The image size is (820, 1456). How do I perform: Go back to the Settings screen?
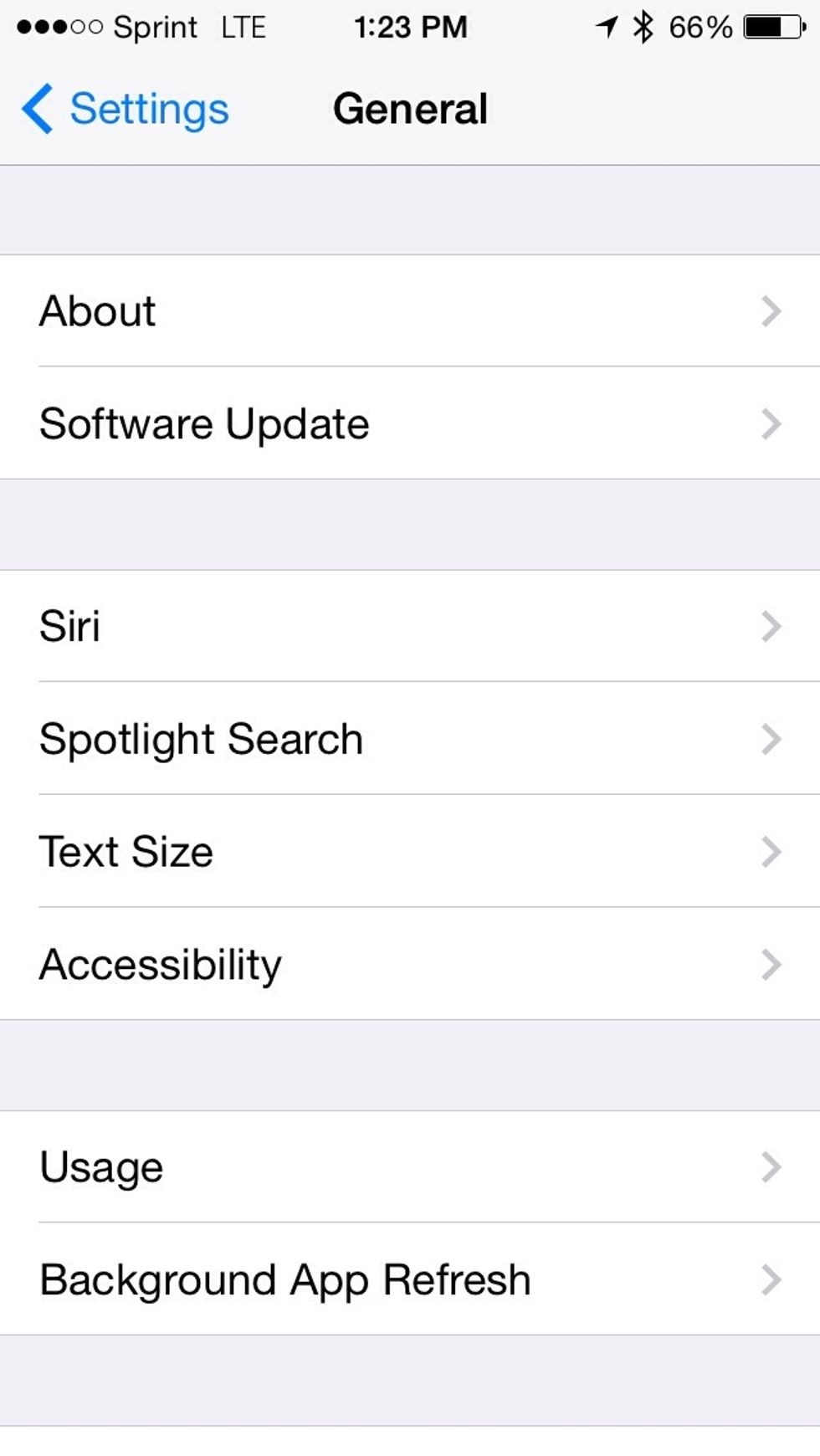pyautogui.click(x=126, y=107)
